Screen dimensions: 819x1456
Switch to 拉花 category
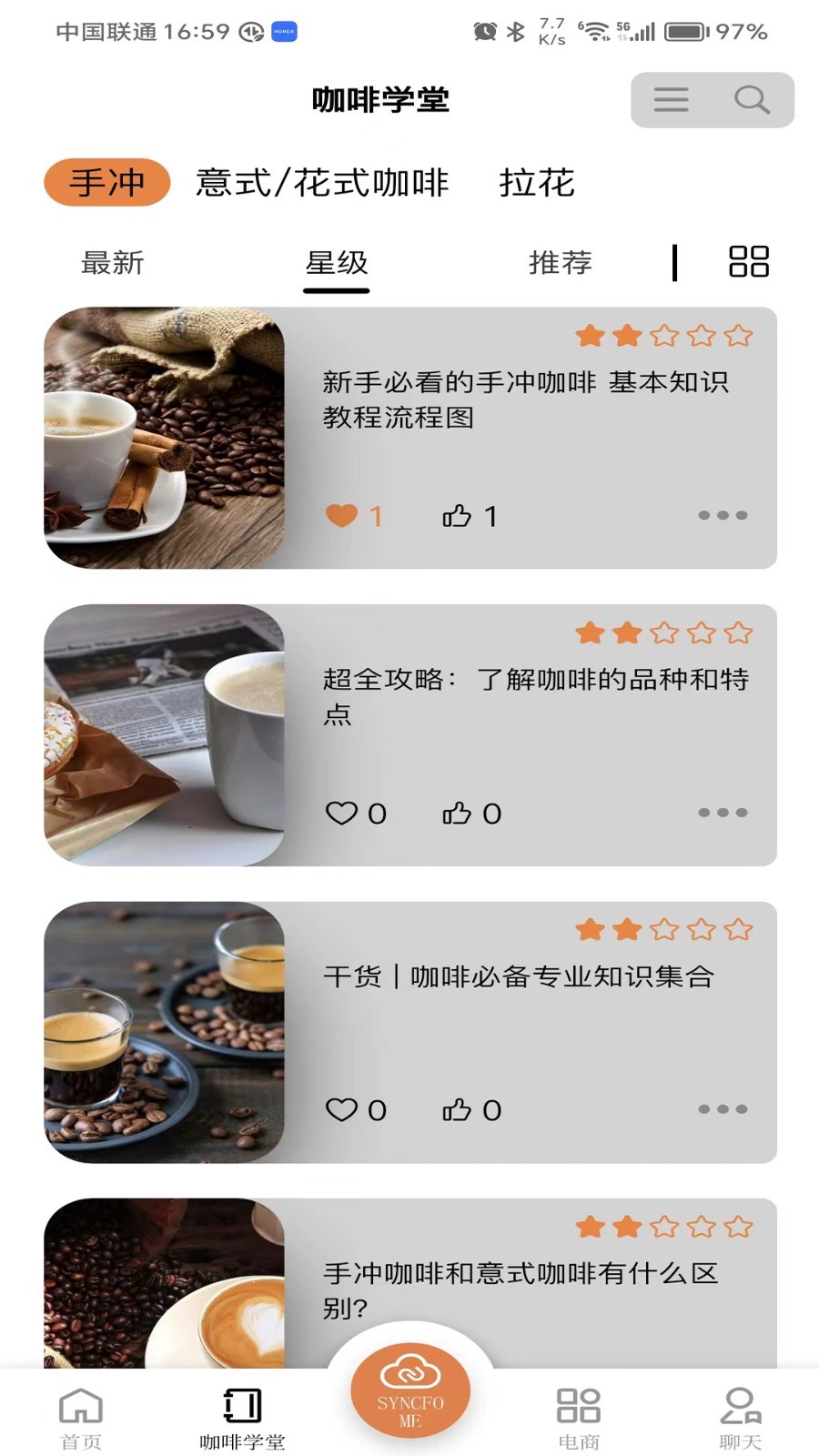[x=537, y=183]
